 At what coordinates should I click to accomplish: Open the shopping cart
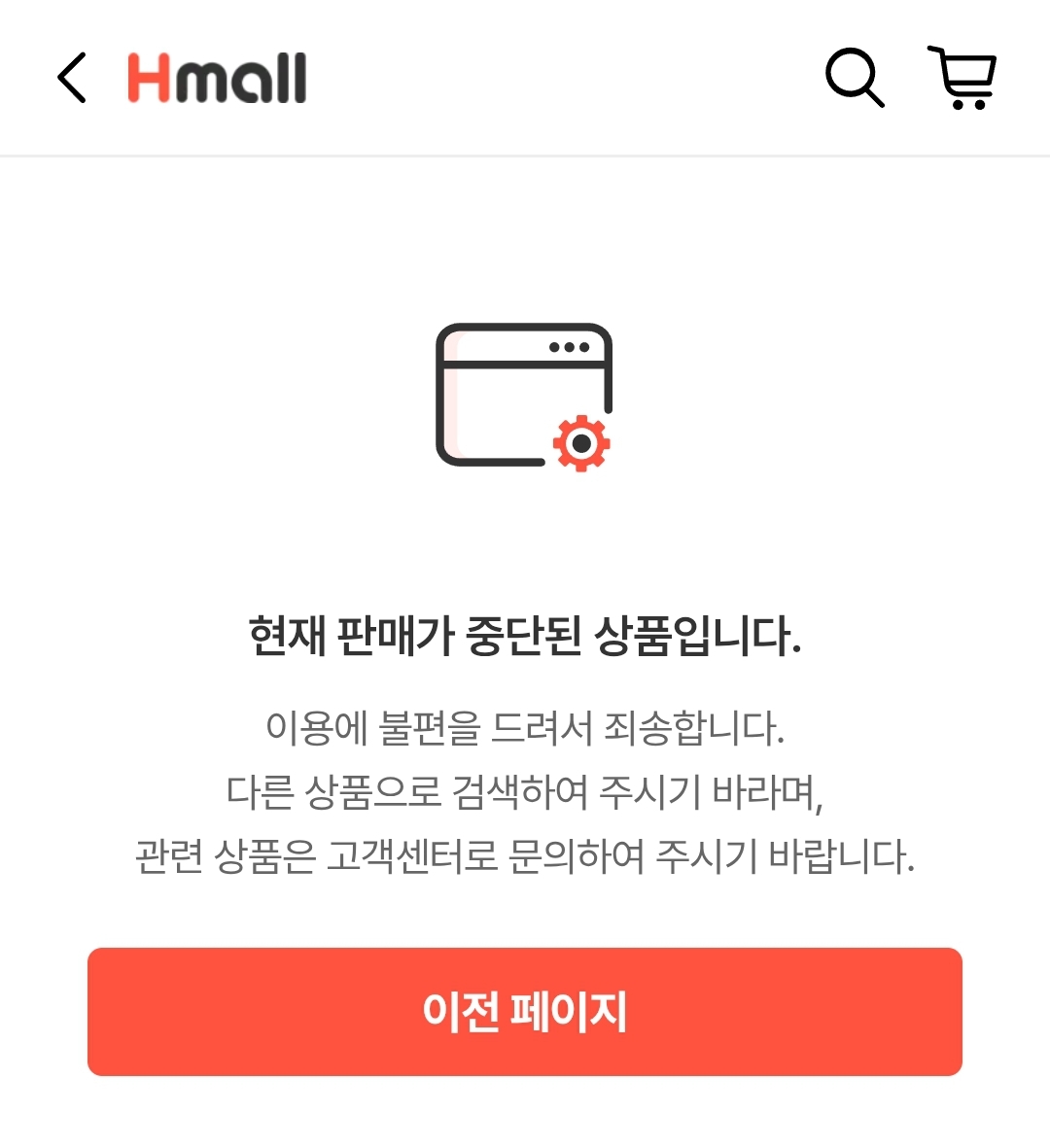coord(962,78)
